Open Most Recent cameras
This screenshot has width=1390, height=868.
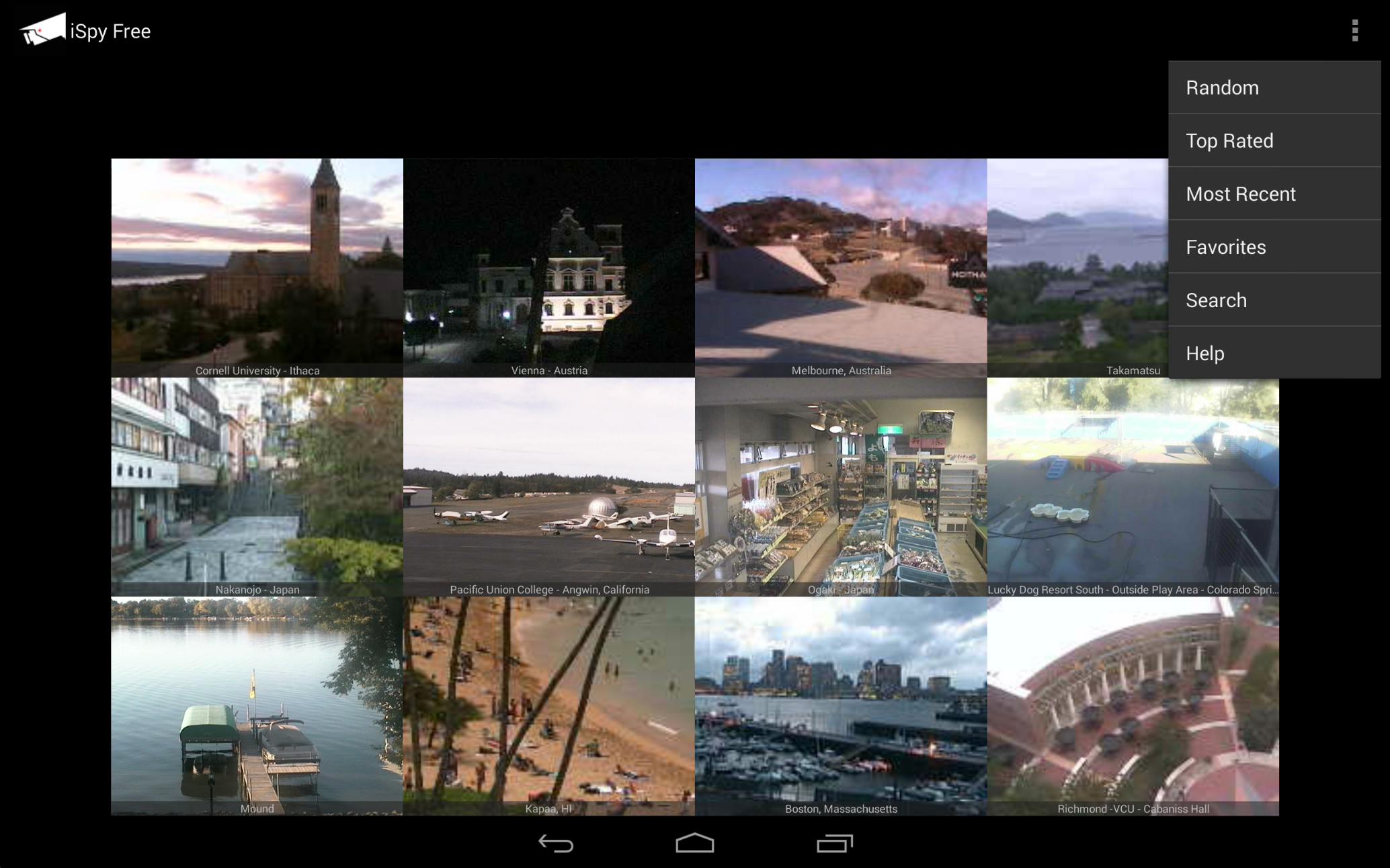point(1274,193)
